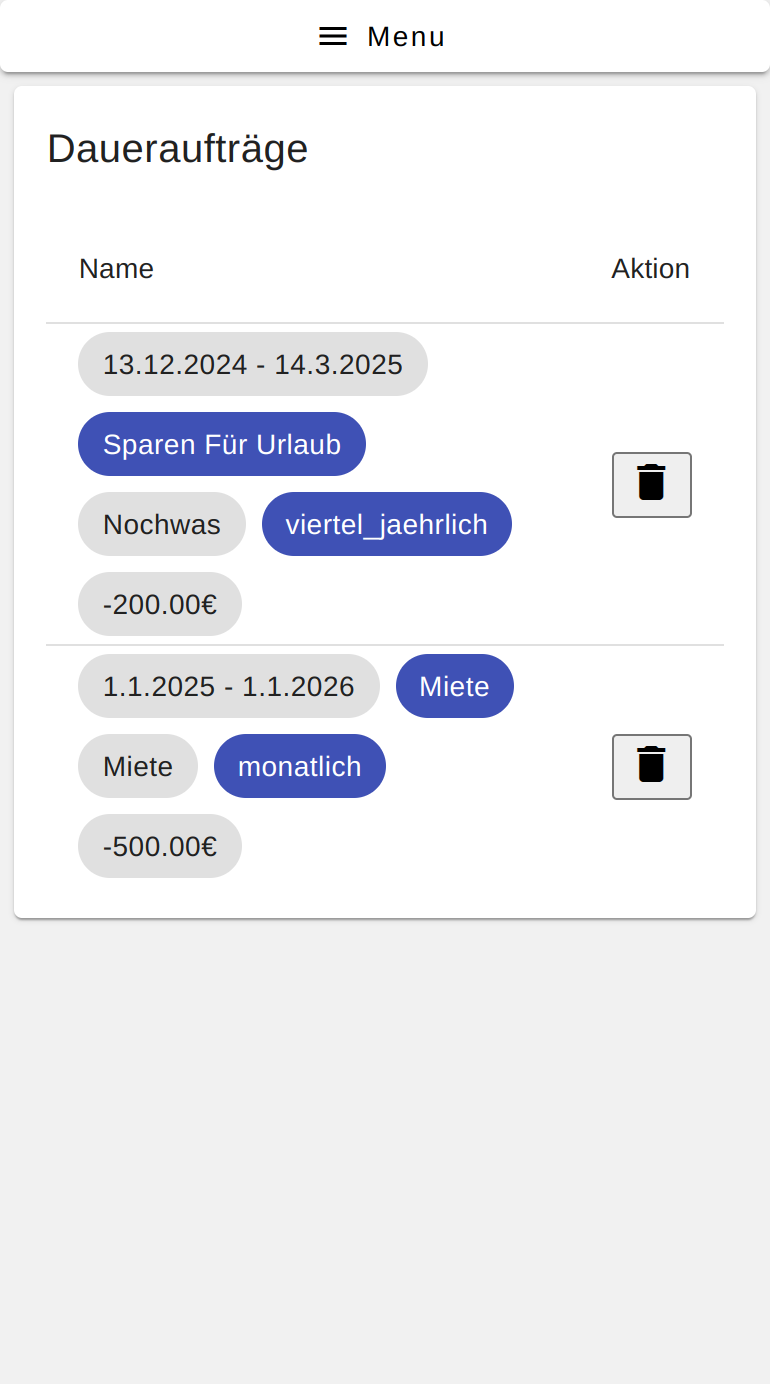
Task: Toggle the monatlich frequency badge
Action: (299, 766)
